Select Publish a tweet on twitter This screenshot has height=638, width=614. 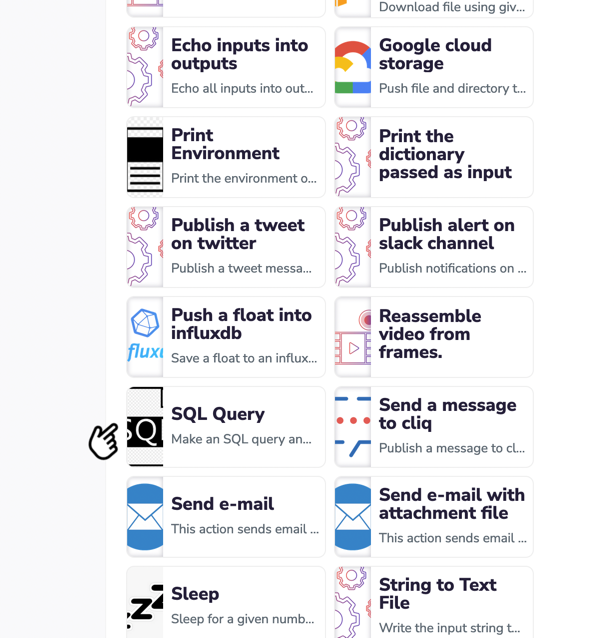point(226,247)
